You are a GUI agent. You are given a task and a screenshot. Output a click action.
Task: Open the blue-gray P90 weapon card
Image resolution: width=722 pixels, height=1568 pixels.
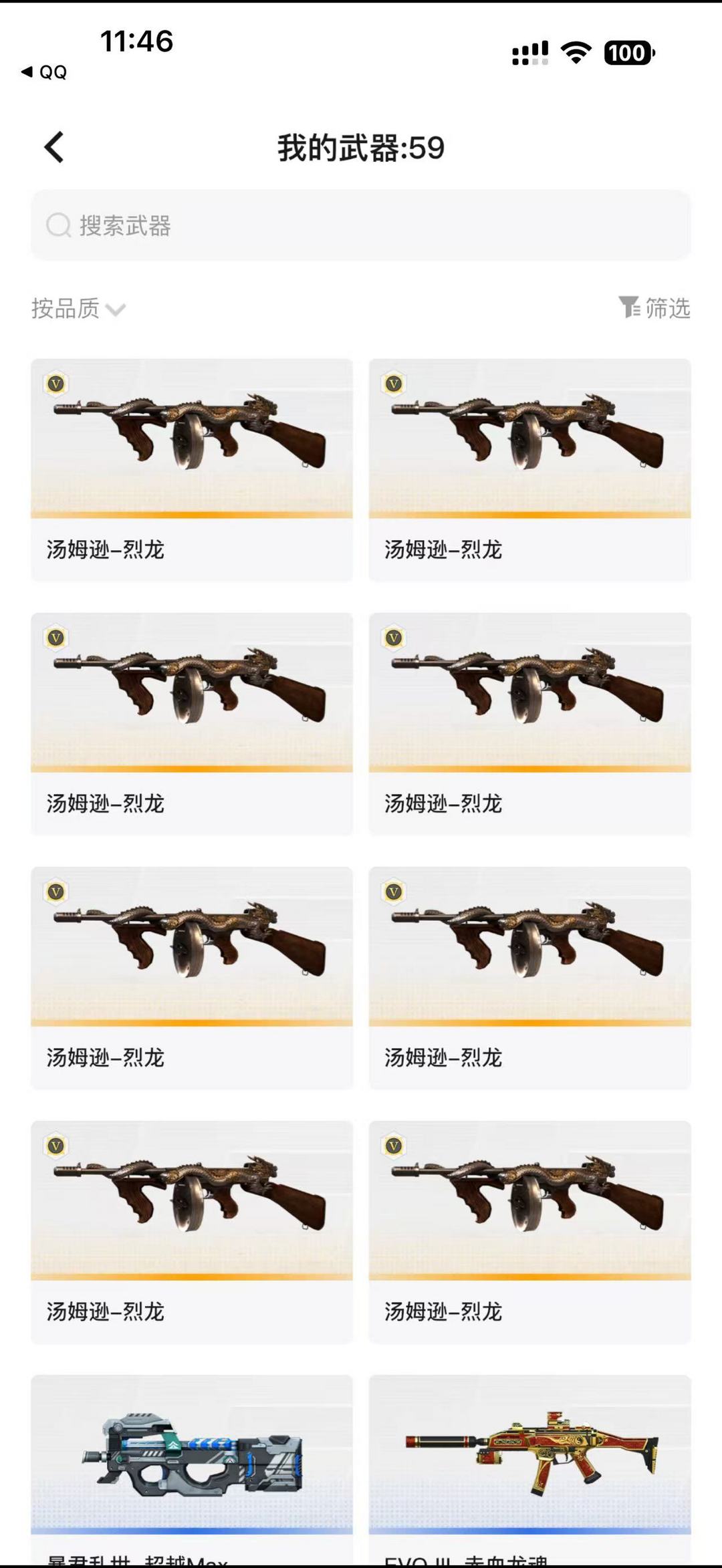coord(192,1457)
